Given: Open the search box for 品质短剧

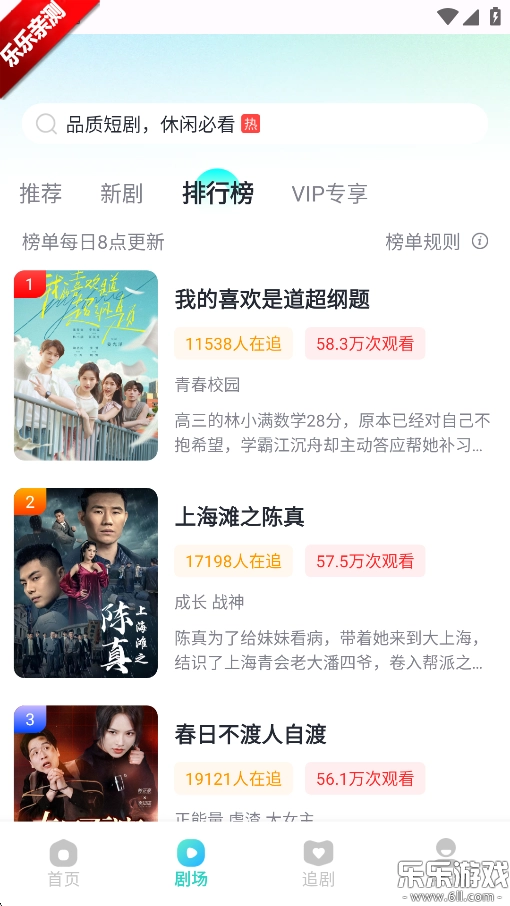Looking at the screenshot, I should click(255, 124).
